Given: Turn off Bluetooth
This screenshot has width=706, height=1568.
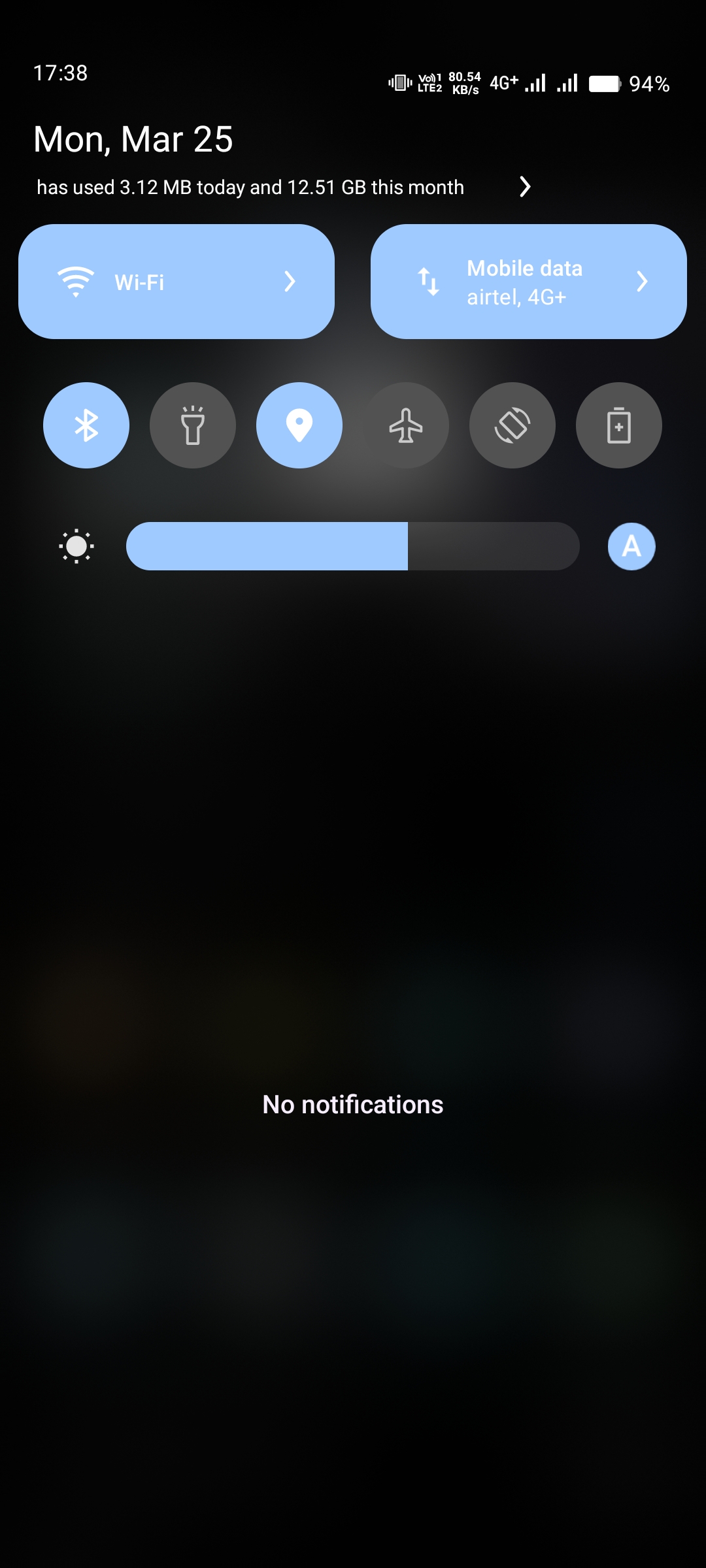Looking at the screenshot, I should point(86,425).
